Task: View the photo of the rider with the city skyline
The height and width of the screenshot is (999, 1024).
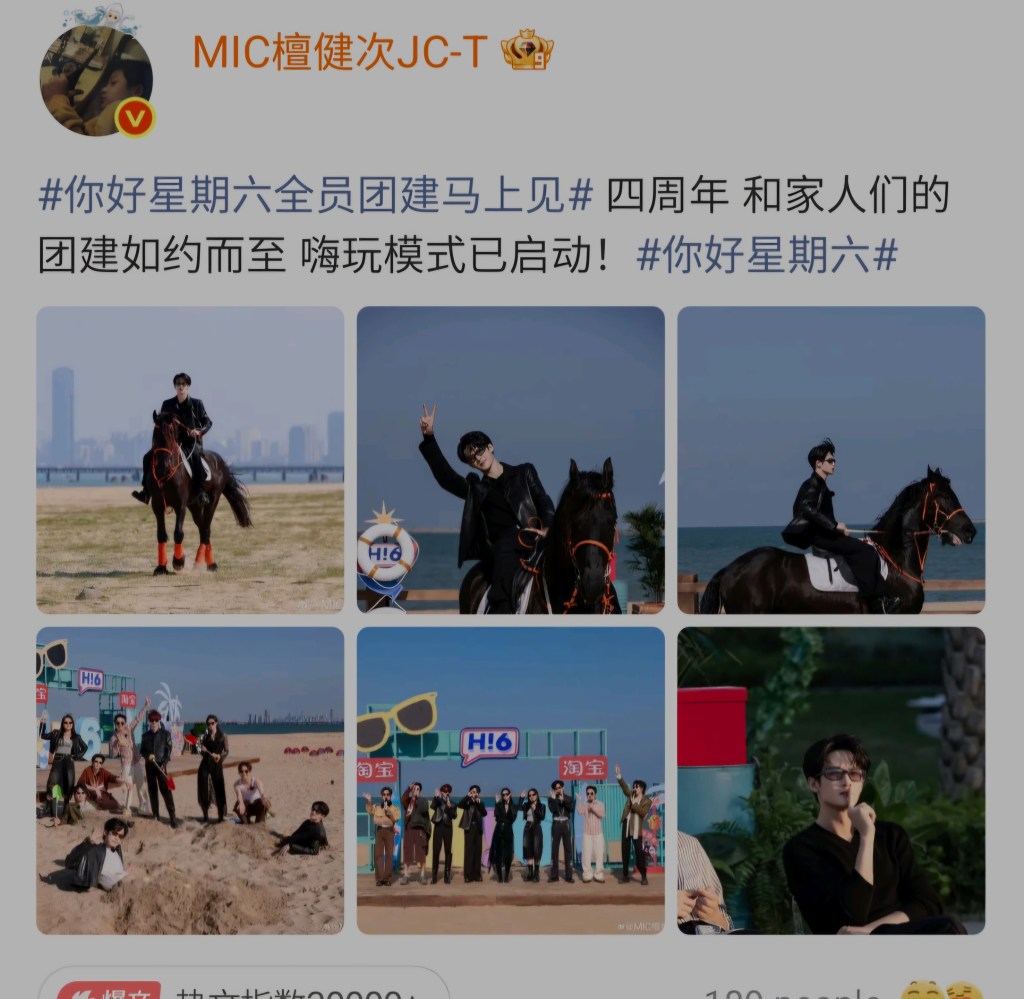Action: (x=190, y=459)
